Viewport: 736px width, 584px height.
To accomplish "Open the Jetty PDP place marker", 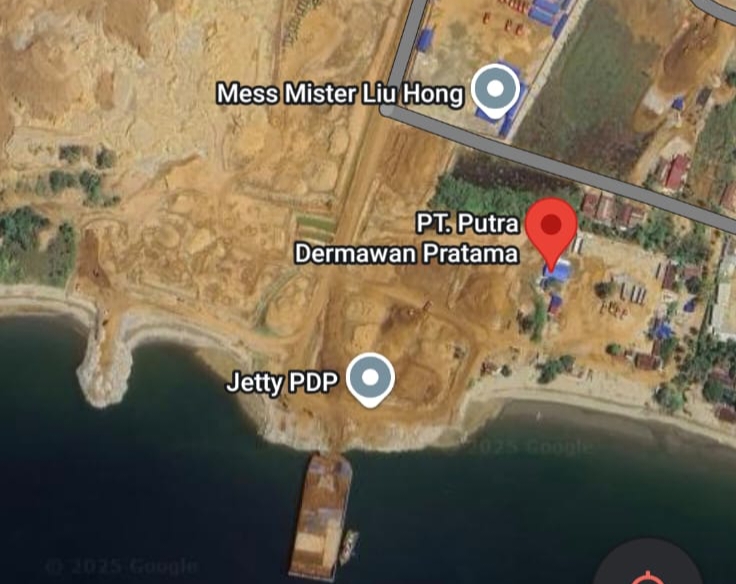I will (x=372, y=379).
